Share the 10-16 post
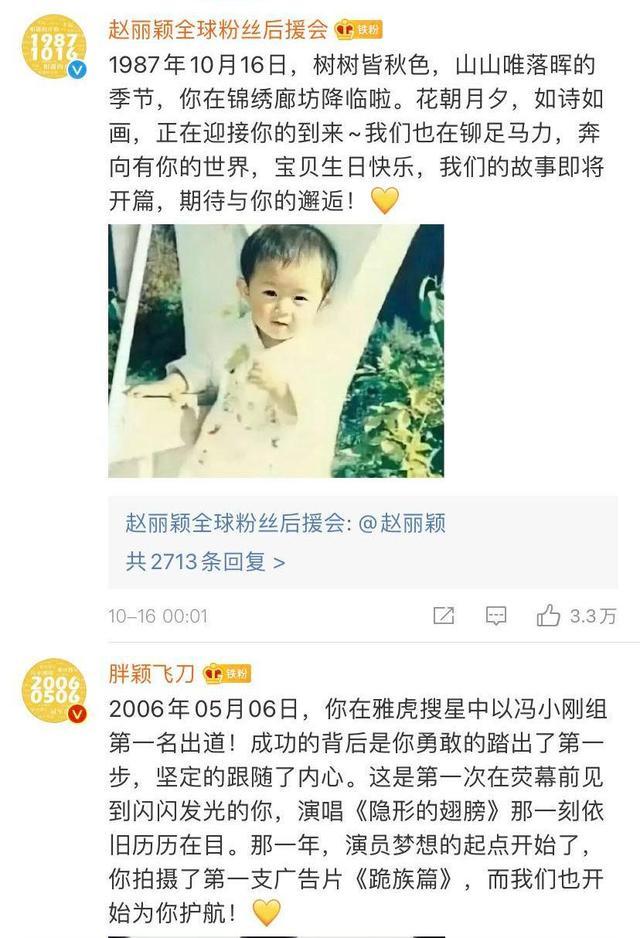 click(x=444, y=616)
